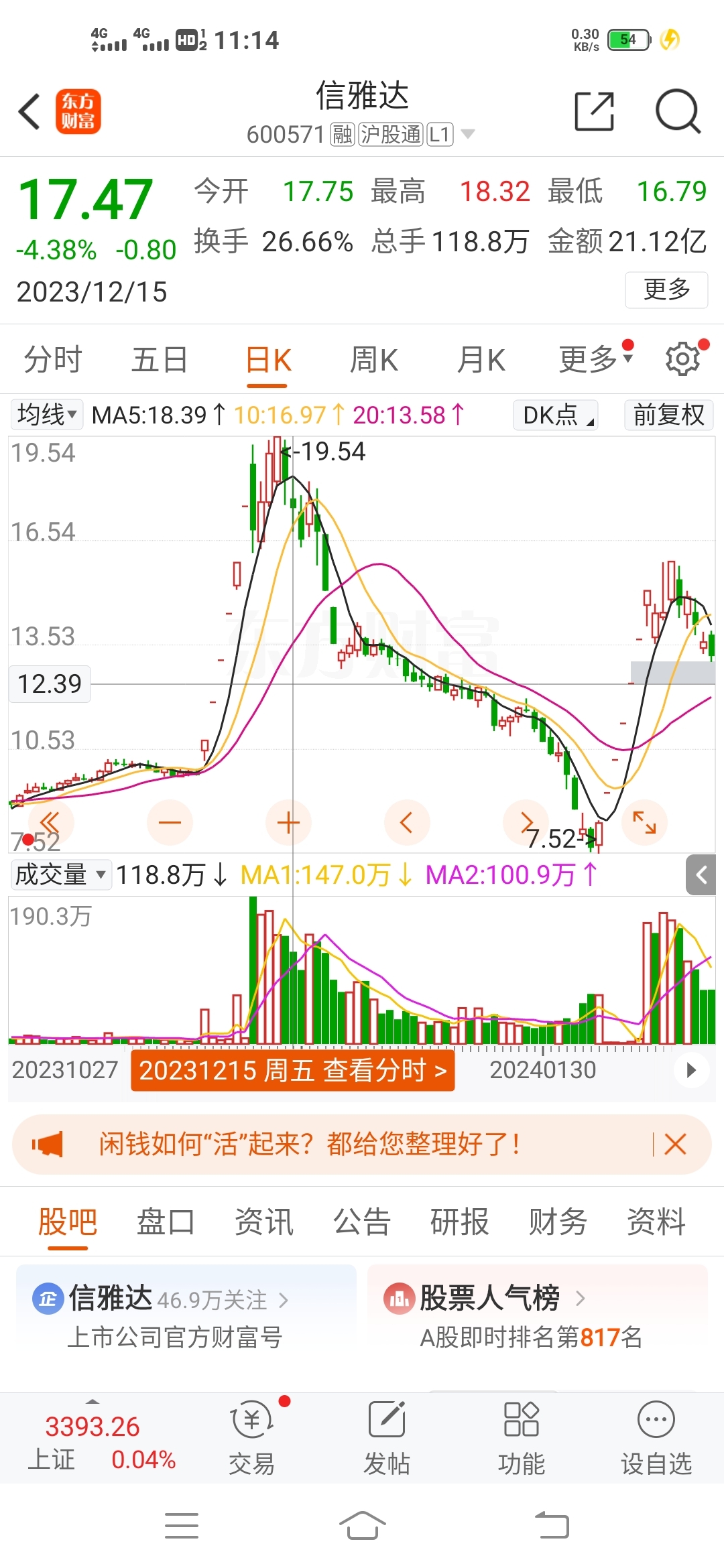Zoom out the chart with minus button

pyautogui.click(x=170, y=822)
